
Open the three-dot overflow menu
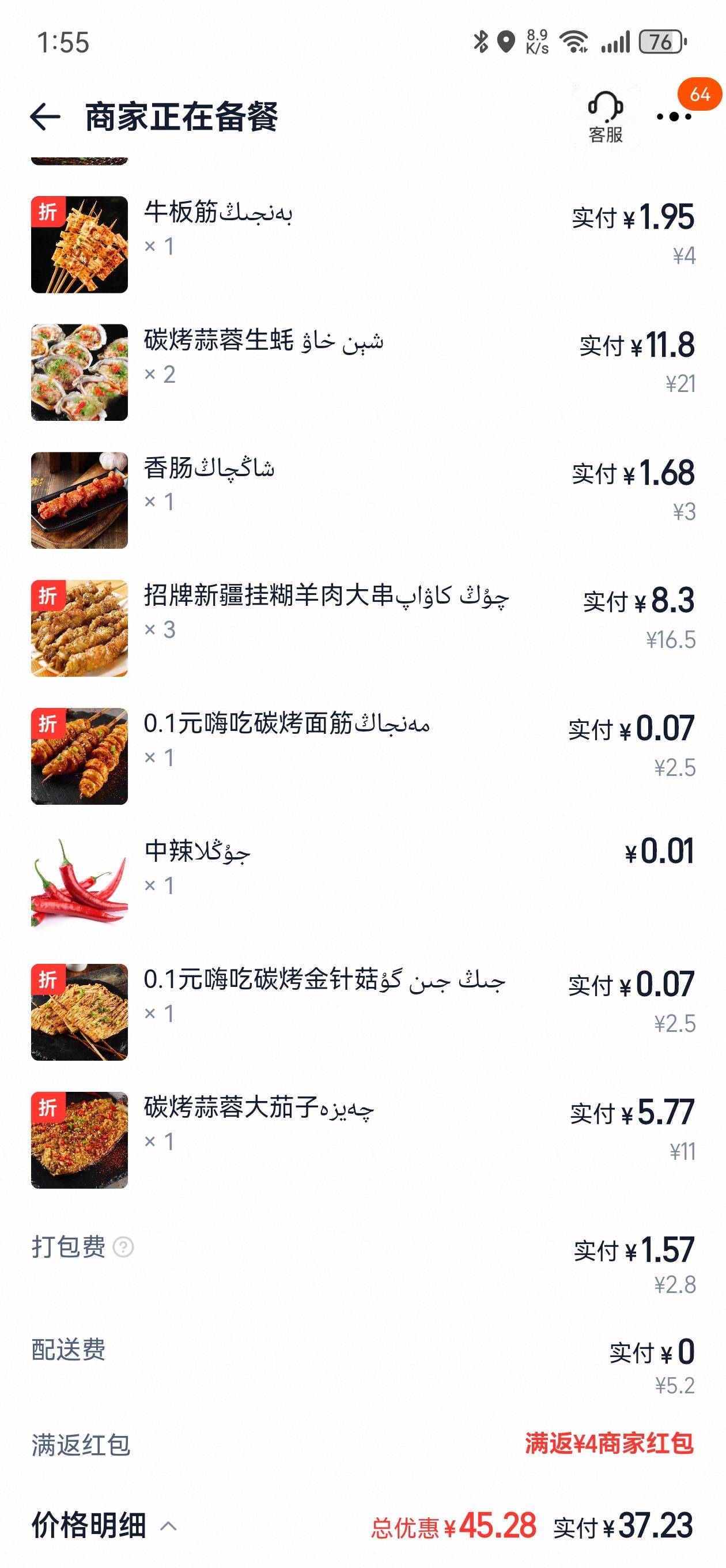click(674, 116)
